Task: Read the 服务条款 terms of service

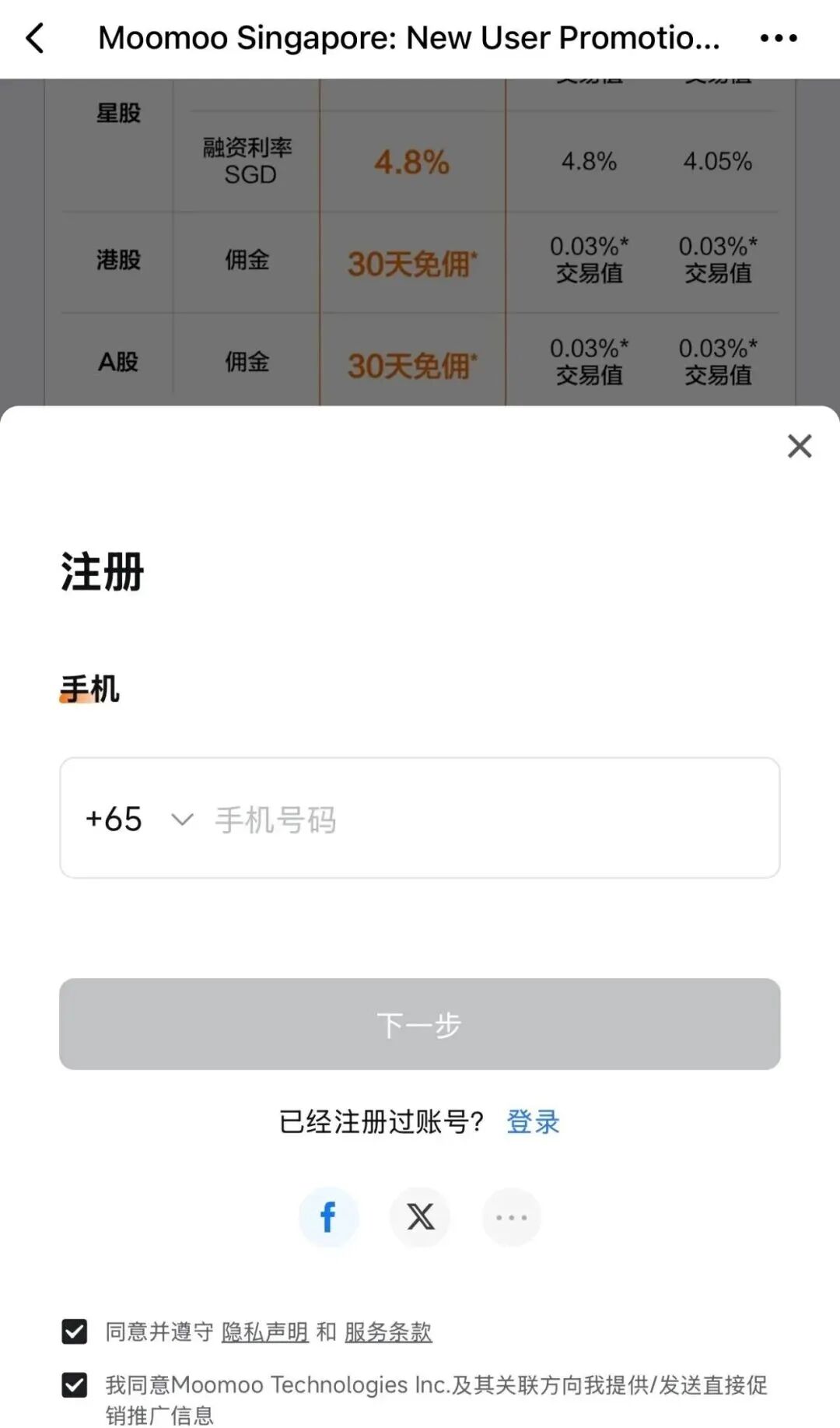Action: click(x=388, y=1332)
